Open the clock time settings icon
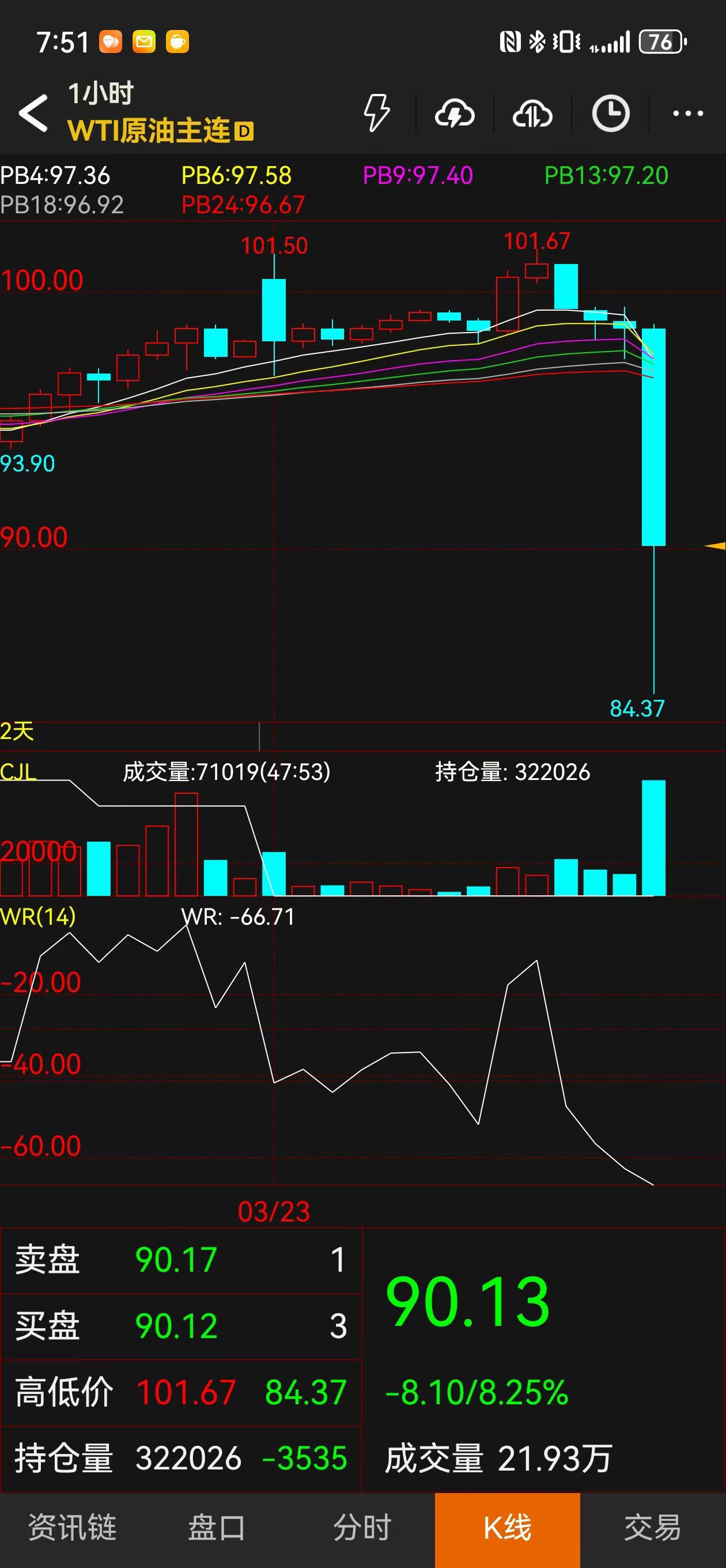726x1568 pixels. [x=610, y=113]
